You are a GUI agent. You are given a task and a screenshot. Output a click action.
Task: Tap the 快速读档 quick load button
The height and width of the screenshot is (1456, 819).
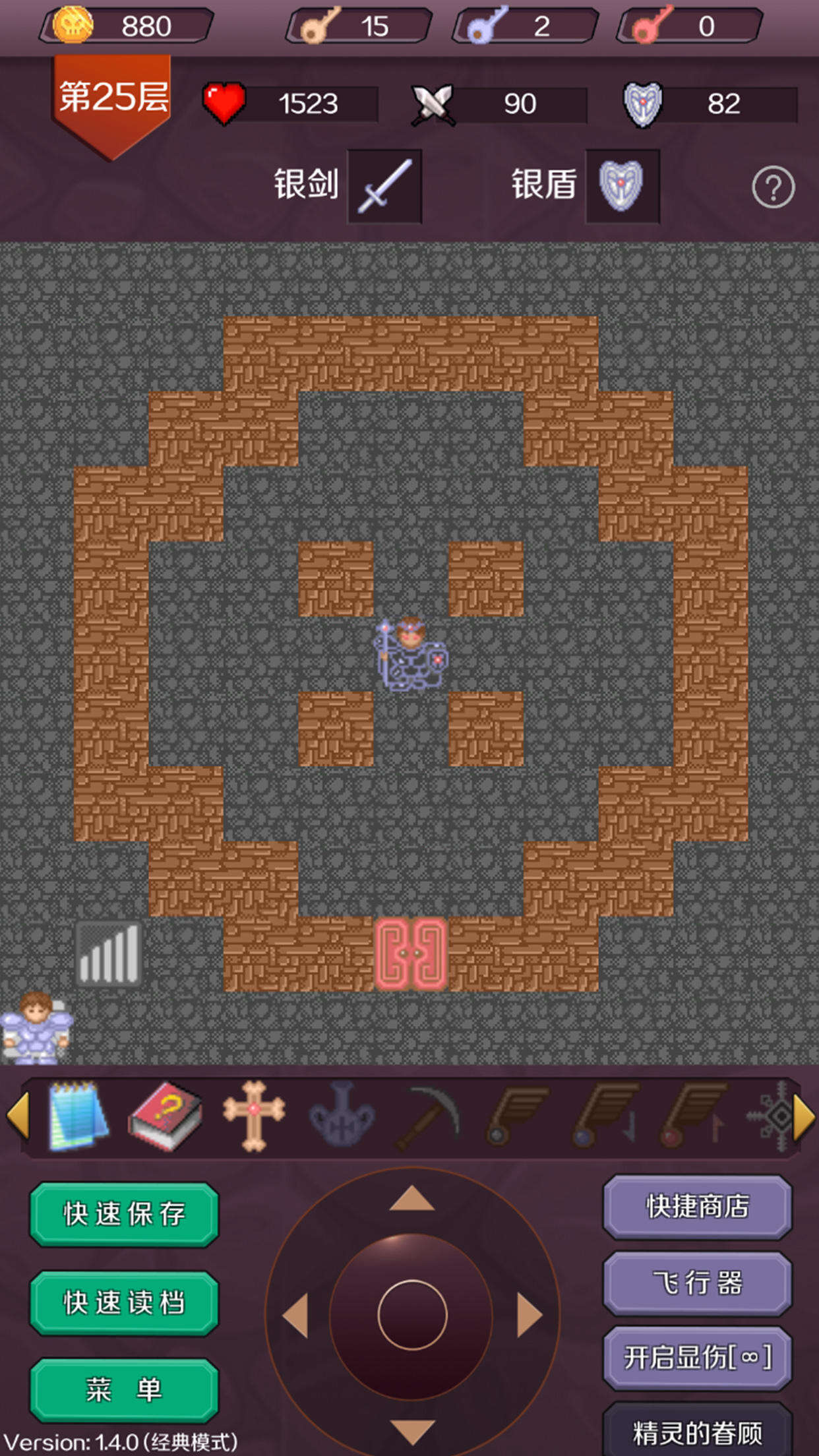click(x=124, y=1303)
